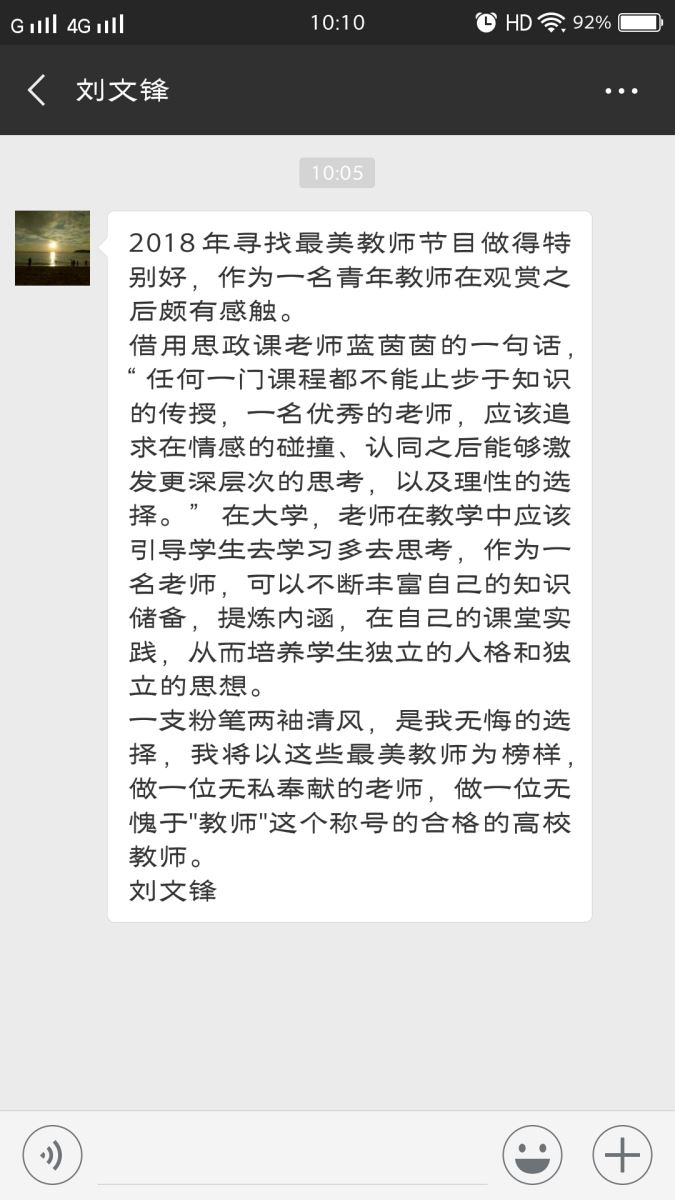Screen dimensions: 675x1200
Task: Switch to voice message input
Action: [x=52, y=1155]
